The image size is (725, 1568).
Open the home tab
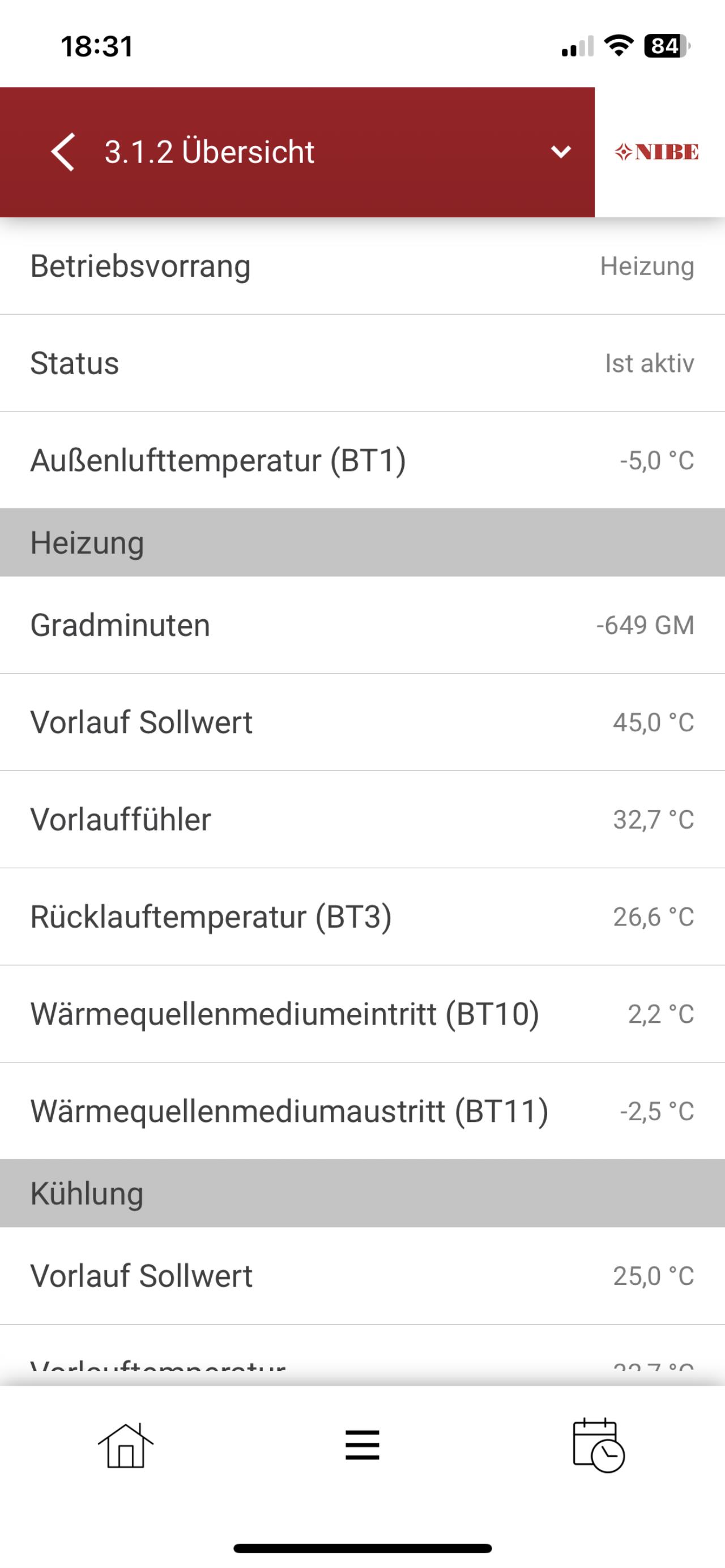tap(126, 1446)
